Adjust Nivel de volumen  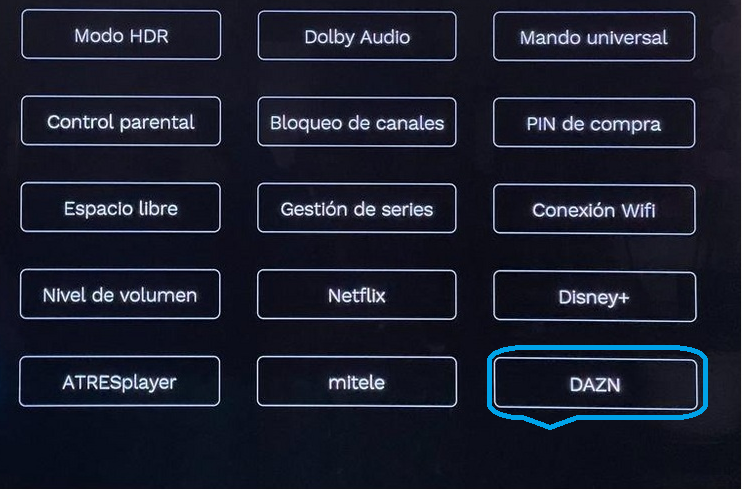pyautogui.click(x=120, y=295)
